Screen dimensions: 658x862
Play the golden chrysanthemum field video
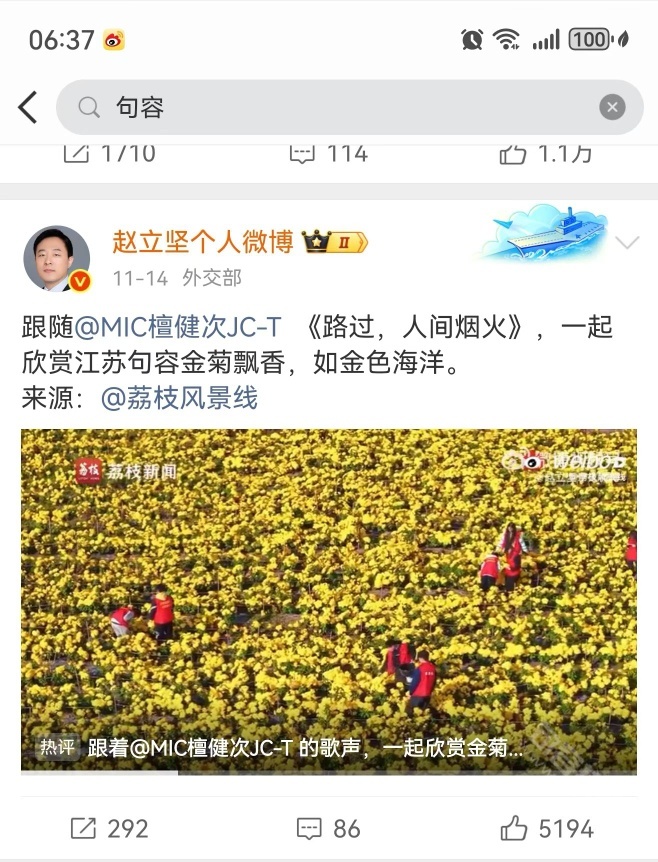tap(329, 600)
